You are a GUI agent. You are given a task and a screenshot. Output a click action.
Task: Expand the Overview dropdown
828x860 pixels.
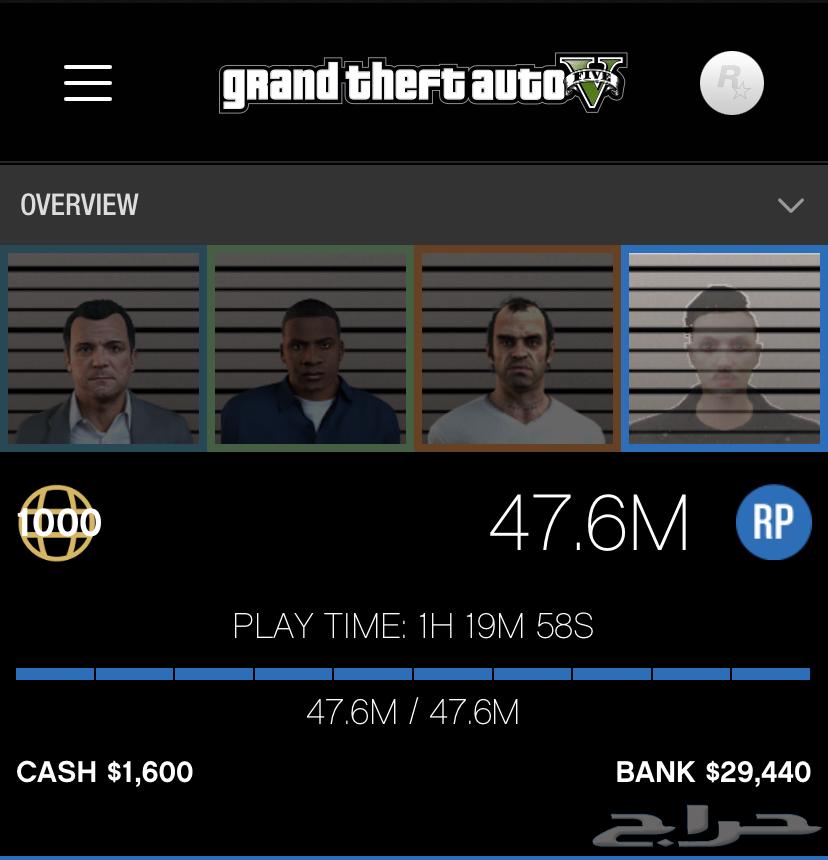pyautogui.click(x=790, y=205)
